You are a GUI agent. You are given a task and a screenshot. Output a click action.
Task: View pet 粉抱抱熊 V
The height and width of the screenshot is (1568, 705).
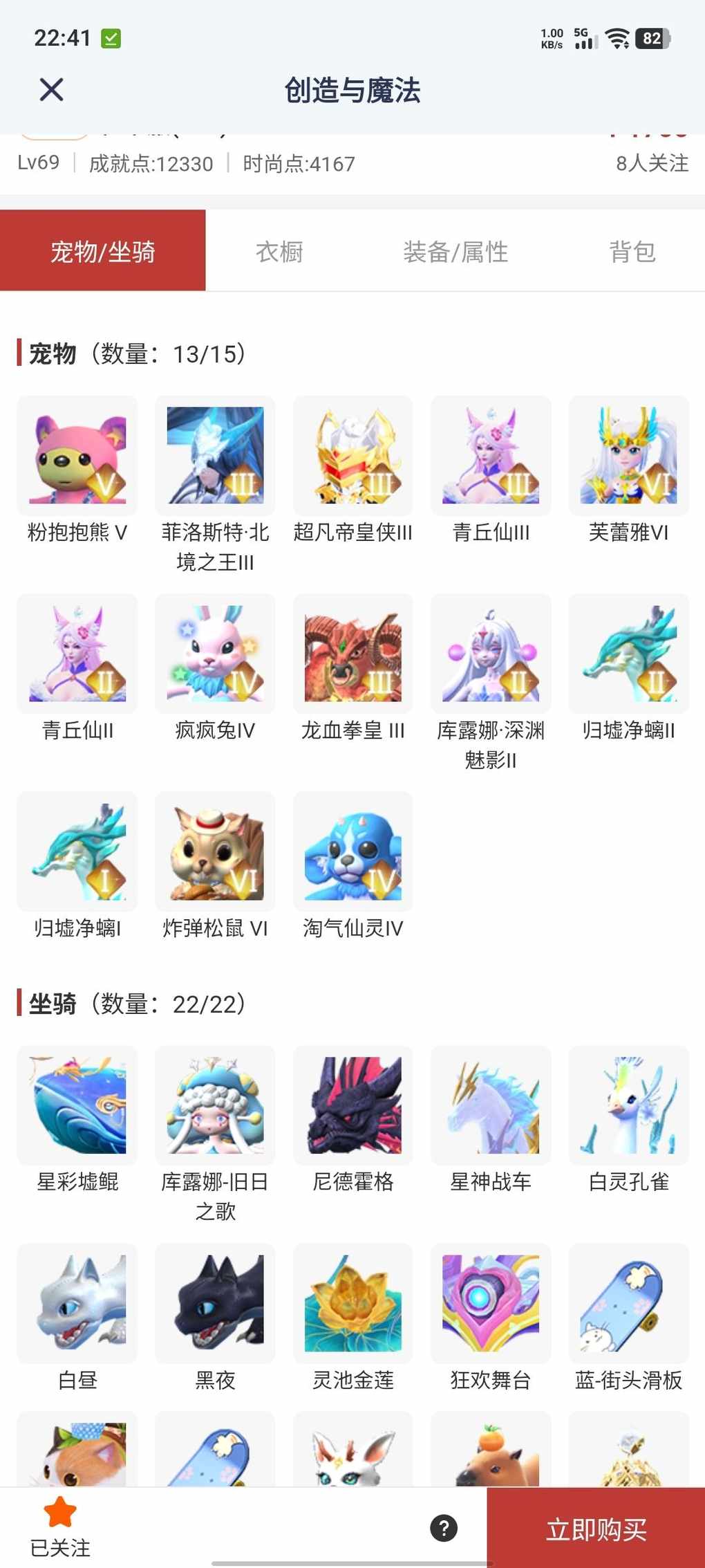pos(77,456)
